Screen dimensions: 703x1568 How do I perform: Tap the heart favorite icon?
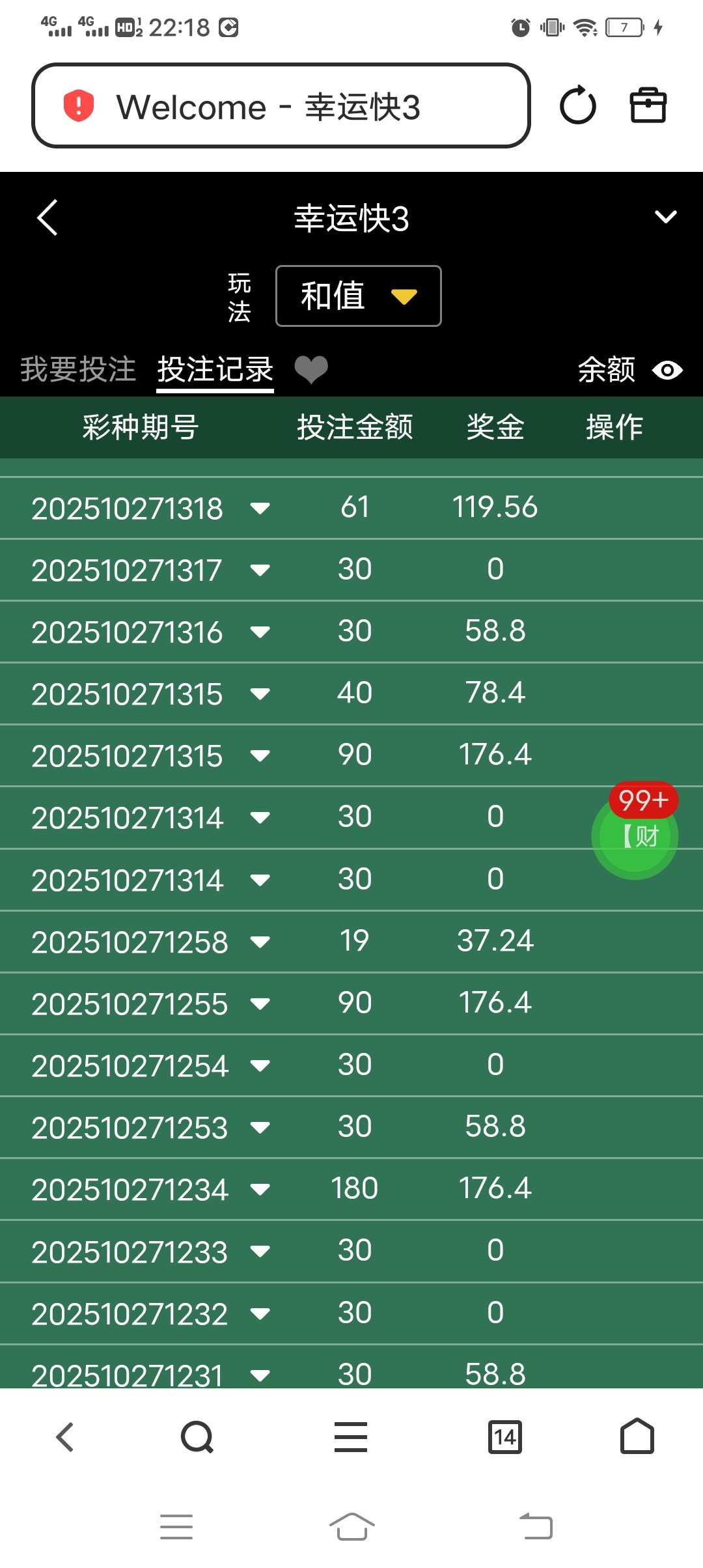pyautogui.click(x=310, y=370)
